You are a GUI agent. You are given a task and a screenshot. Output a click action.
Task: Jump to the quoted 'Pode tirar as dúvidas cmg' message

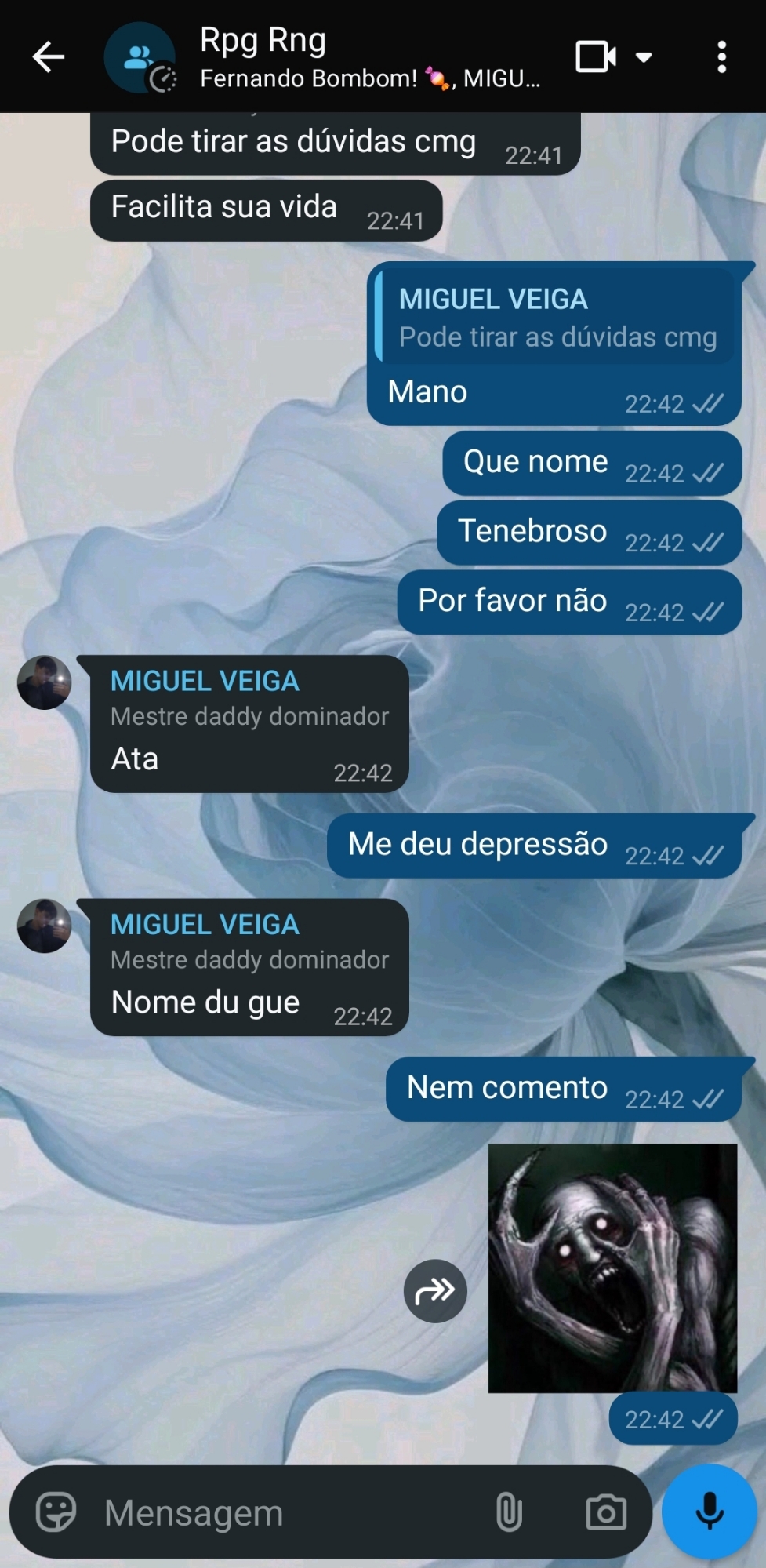tap(555, 318)
